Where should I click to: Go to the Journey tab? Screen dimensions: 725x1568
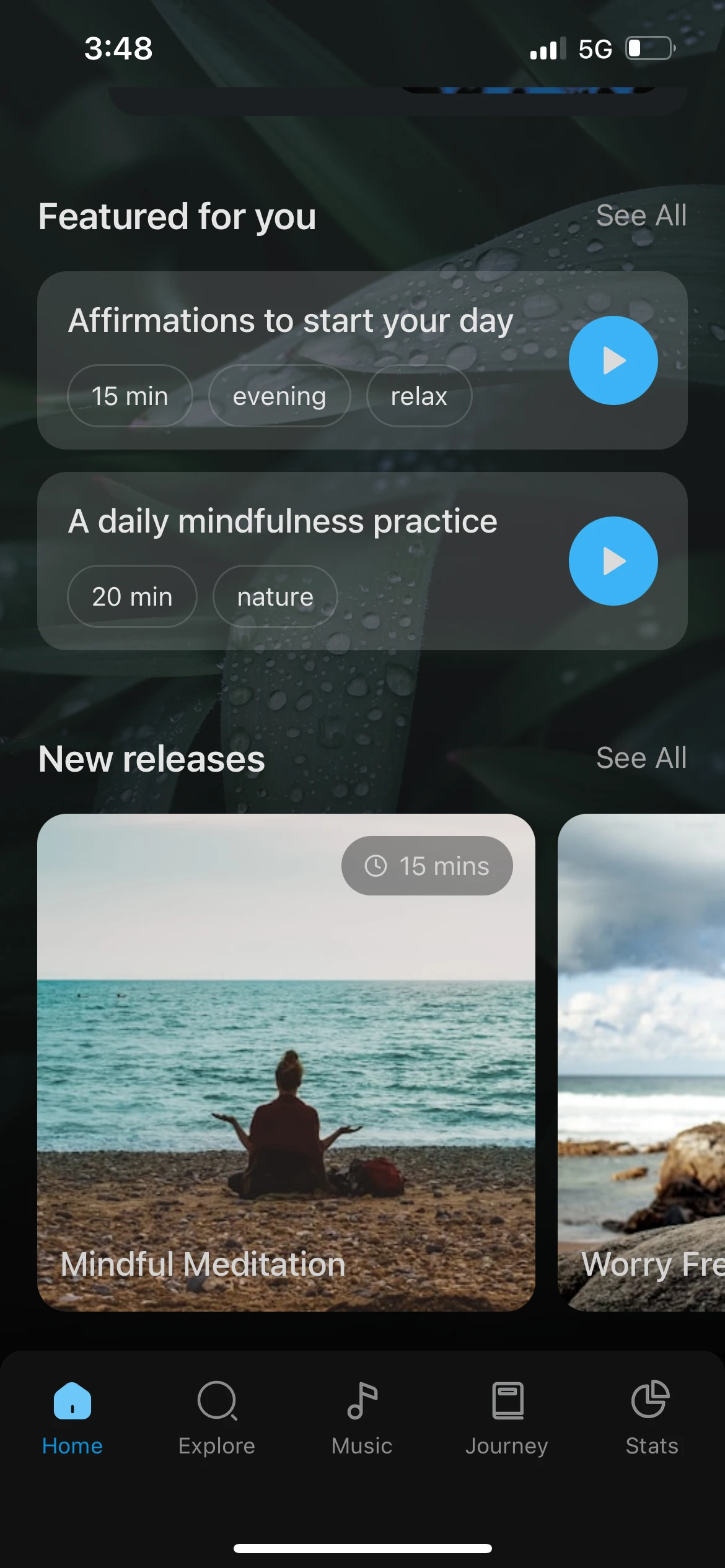point(507,1417)
